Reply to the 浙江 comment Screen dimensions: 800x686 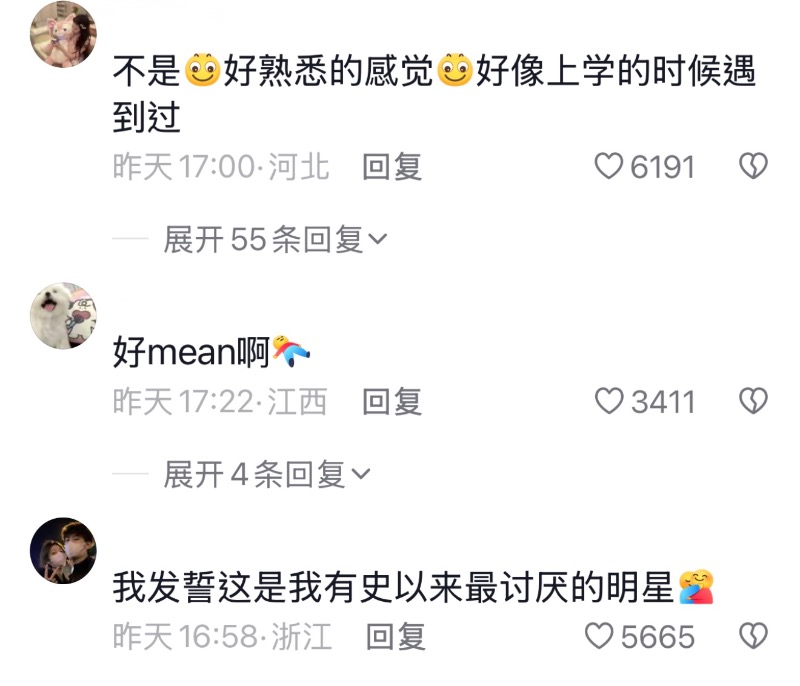tap(396, 636)
